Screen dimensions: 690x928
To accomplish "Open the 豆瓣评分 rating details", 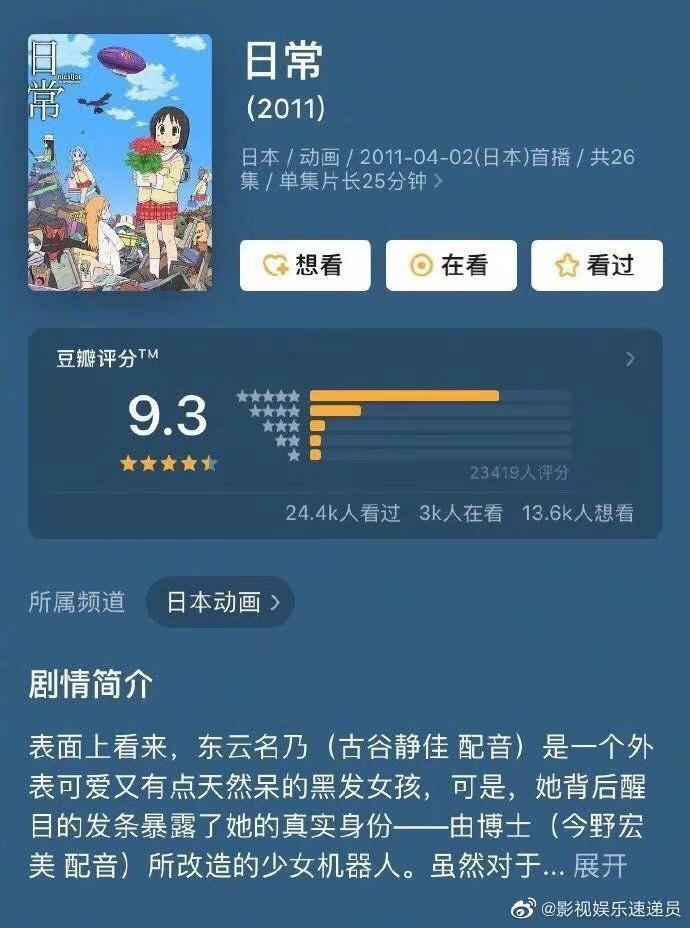I will click(629, 359).
